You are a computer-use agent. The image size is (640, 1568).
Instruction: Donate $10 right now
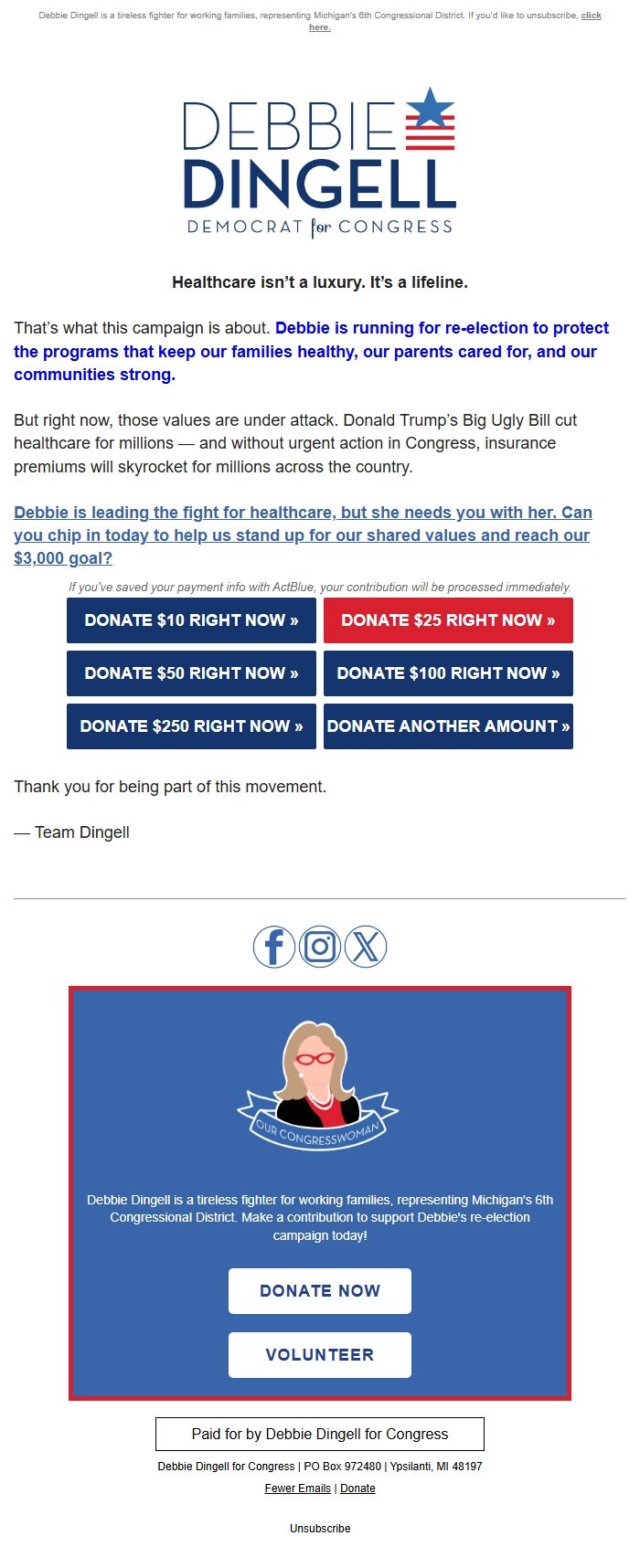(x=191, y=620)
